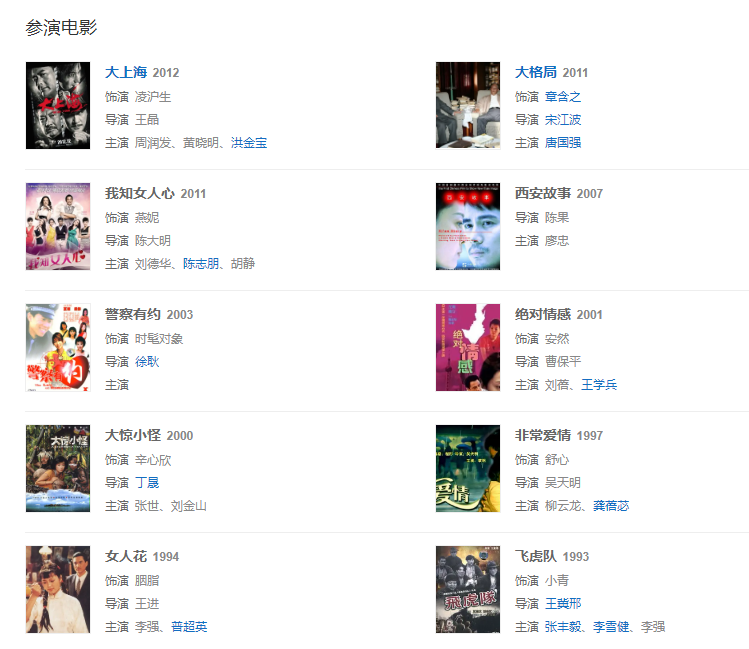Viewport: 749px width, 649px height.
Task: Tap the 女人花 poster thumbnail
Action: click(58, 589)
